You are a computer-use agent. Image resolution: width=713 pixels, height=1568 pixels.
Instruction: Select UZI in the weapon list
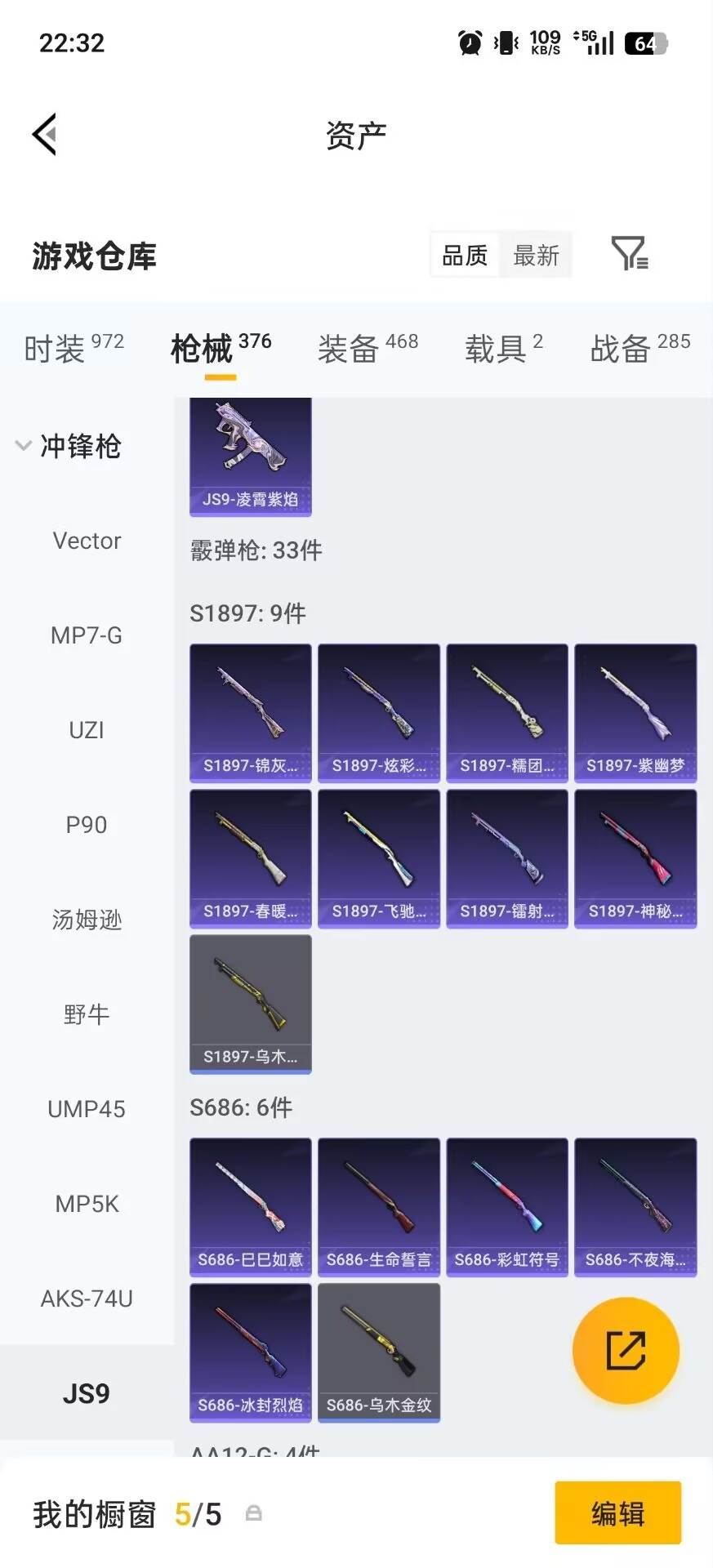(x=87, y=730)
